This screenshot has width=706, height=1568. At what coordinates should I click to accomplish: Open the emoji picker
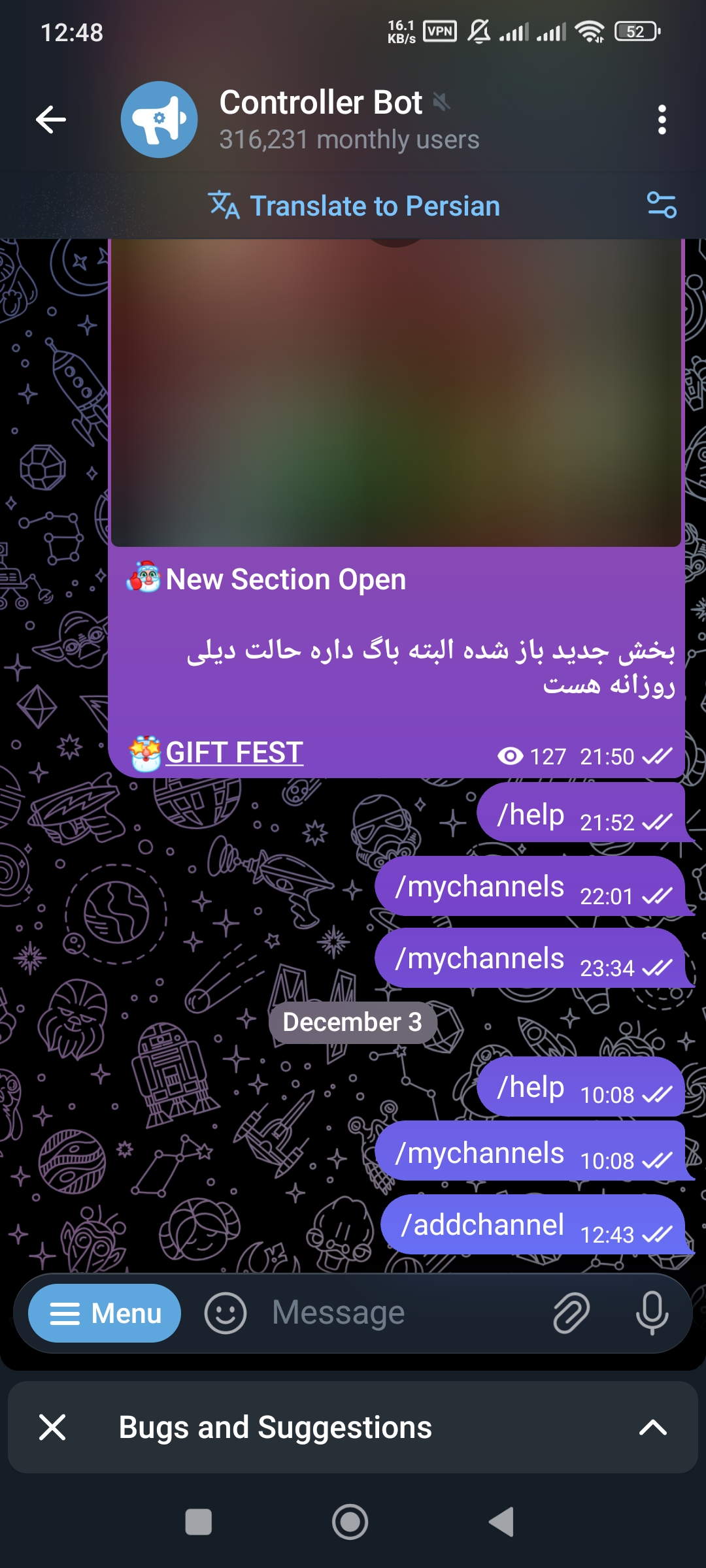[x=226, y=1313]
